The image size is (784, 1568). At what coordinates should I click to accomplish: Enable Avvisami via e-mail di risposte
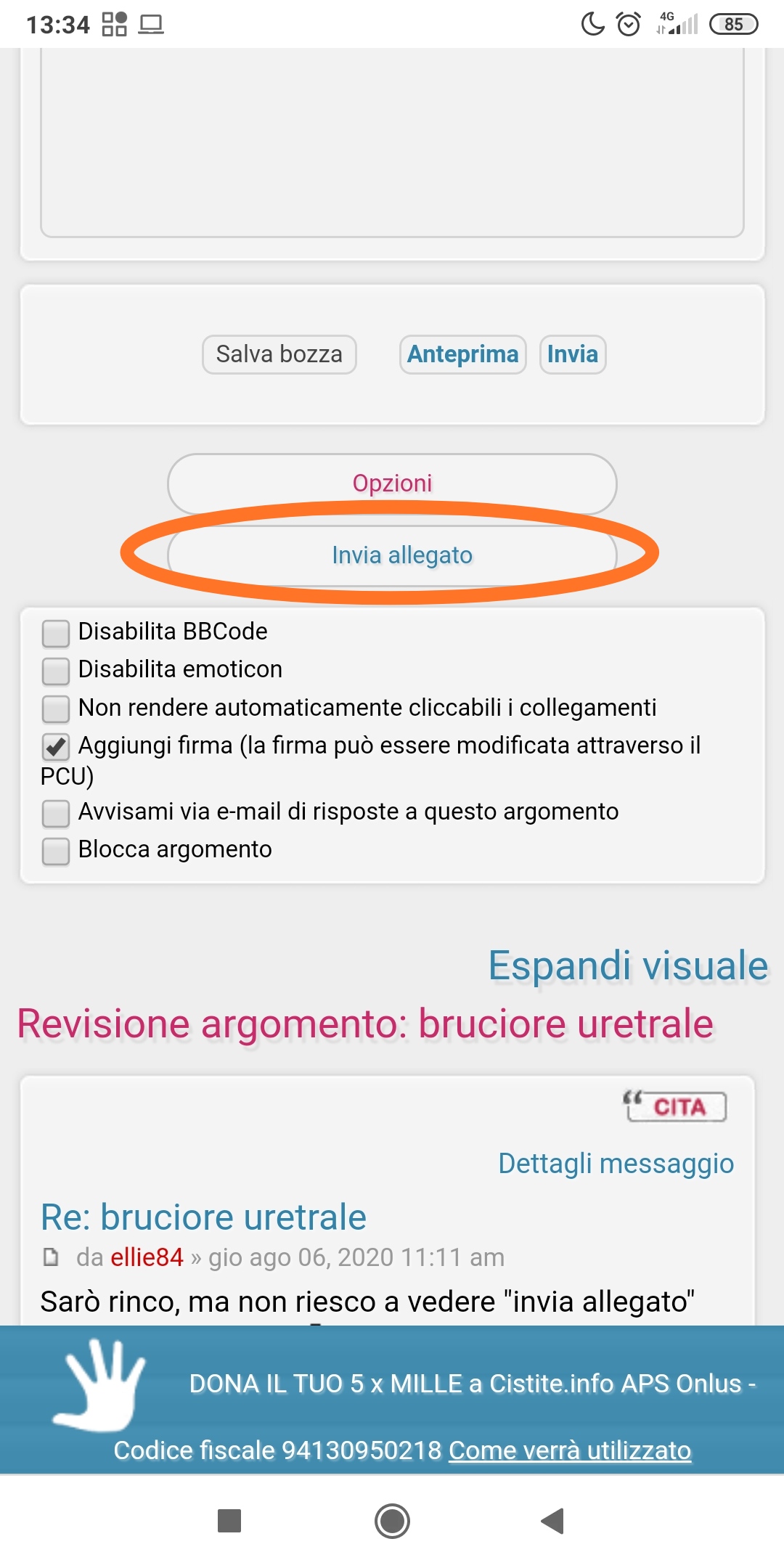click(x=56, y=813)
